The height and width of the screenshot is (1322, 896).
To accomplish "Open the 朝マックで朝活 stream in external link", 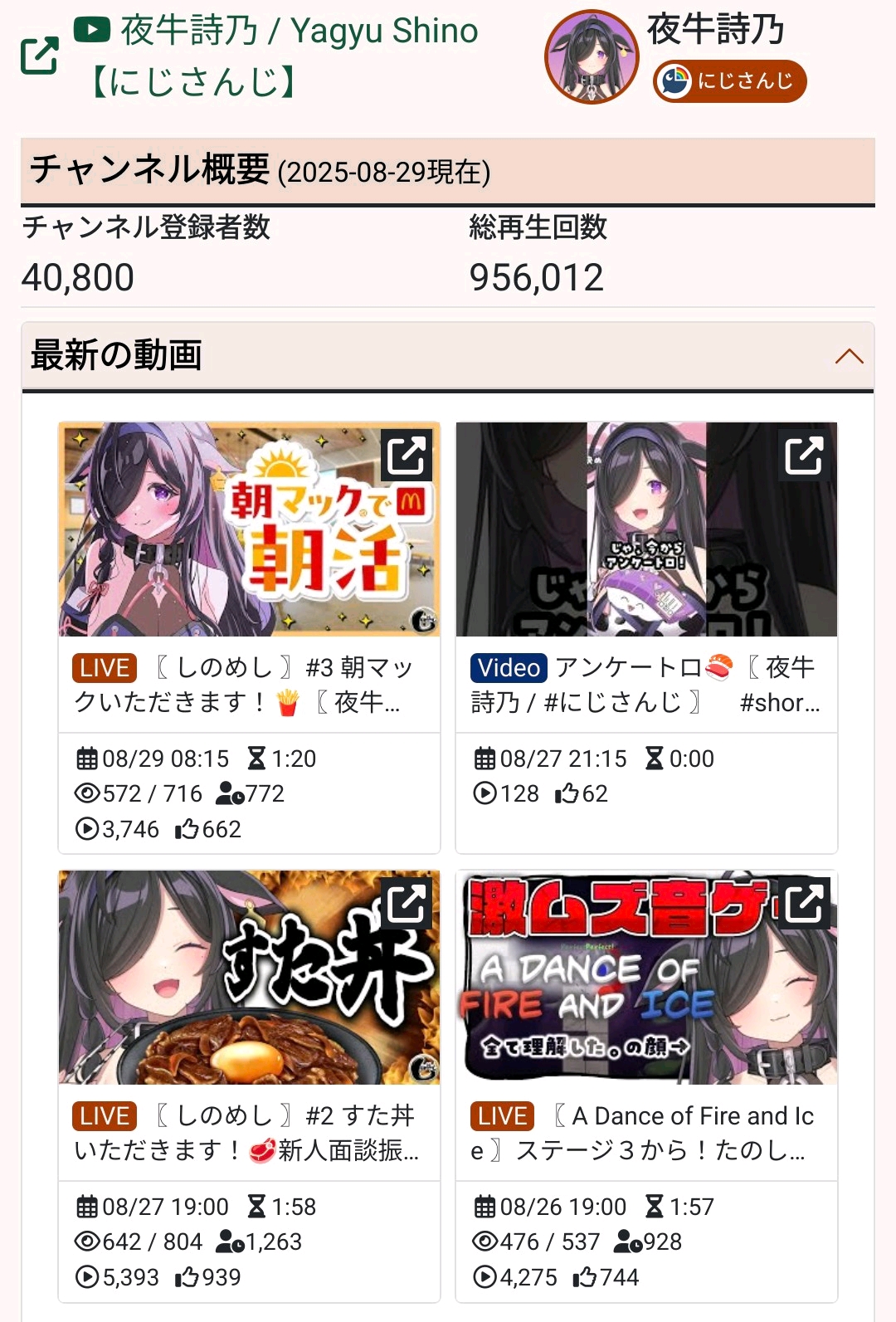I will click(x=406, y=455).
